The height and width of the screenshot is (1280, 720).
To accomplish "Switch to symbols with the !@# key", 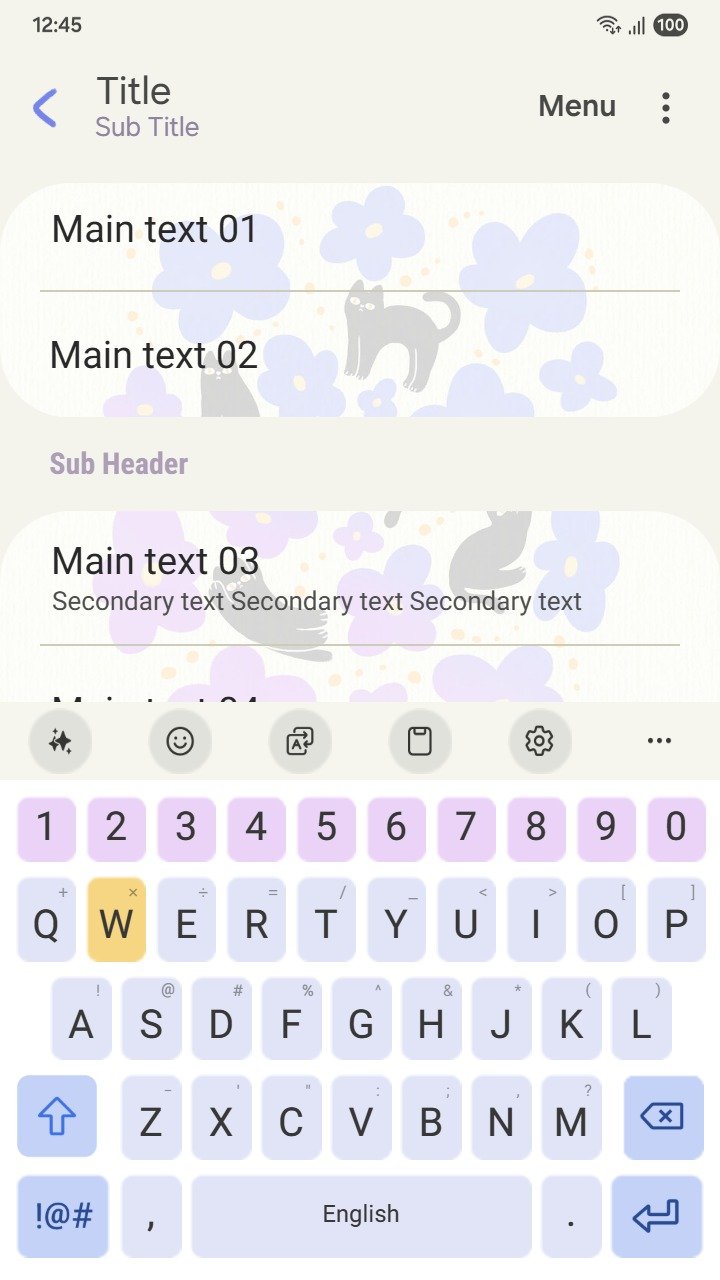I will pos(63,1216).
